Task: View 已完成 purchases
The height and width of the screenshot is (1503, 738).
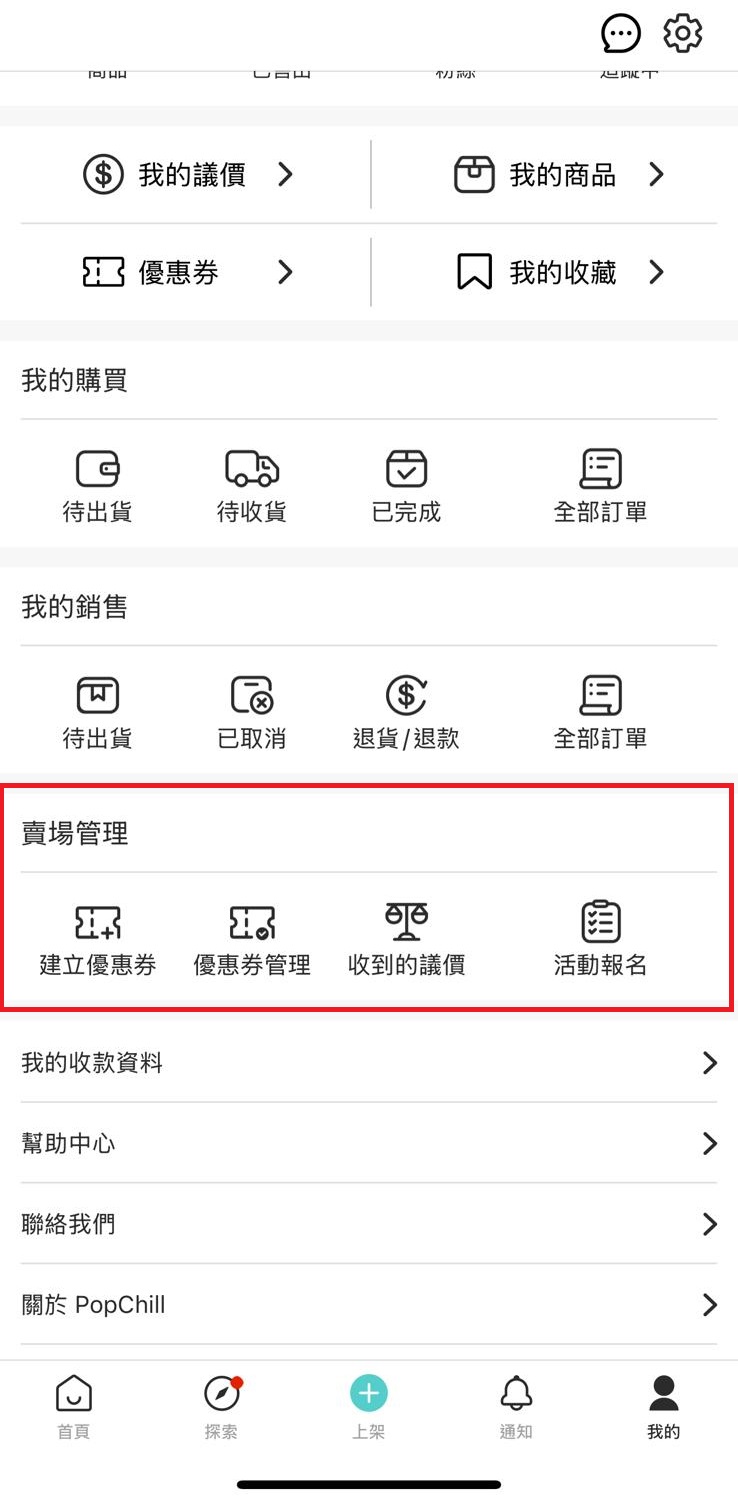Action: (x=406, y=487)
